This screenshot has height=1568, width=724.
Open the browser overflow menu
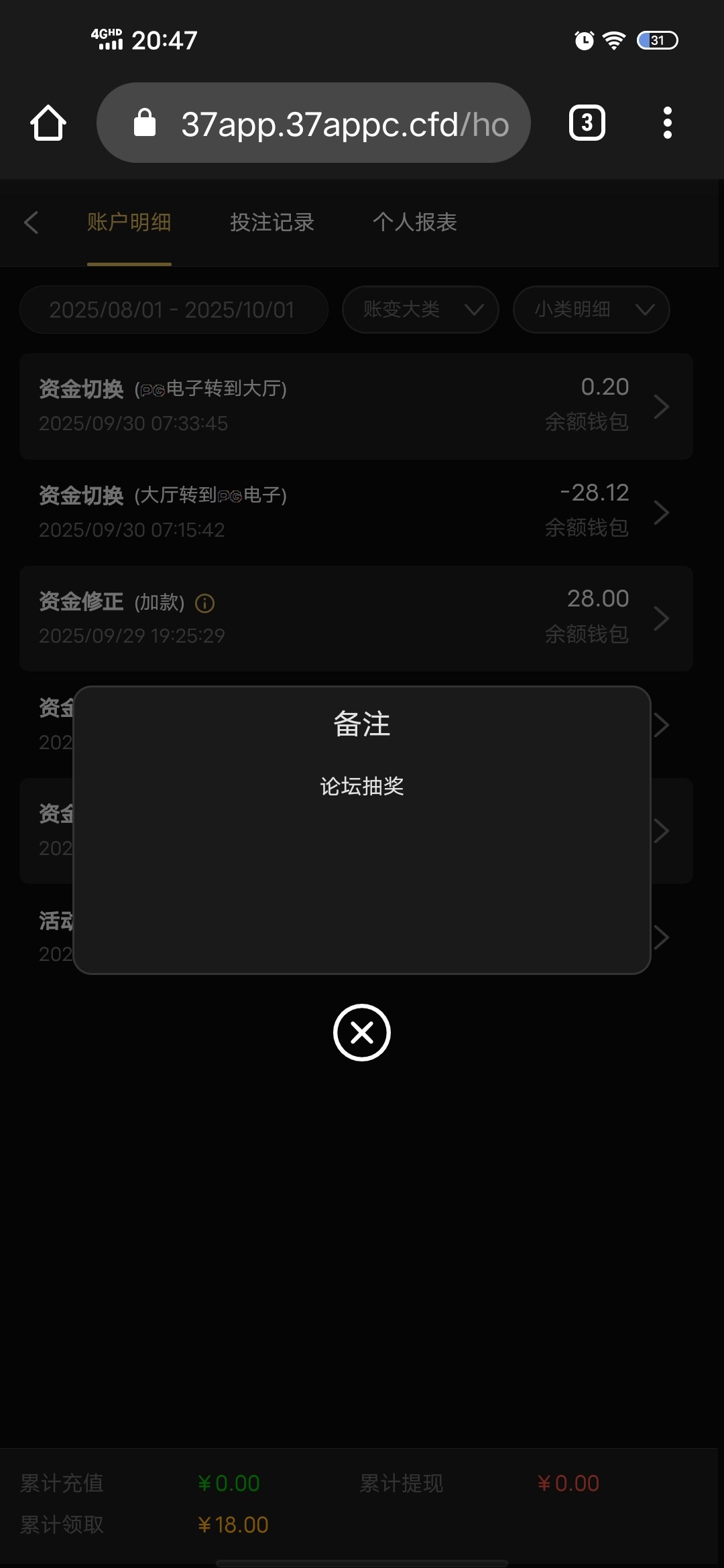pyautogui.click(x=666, y=123)
